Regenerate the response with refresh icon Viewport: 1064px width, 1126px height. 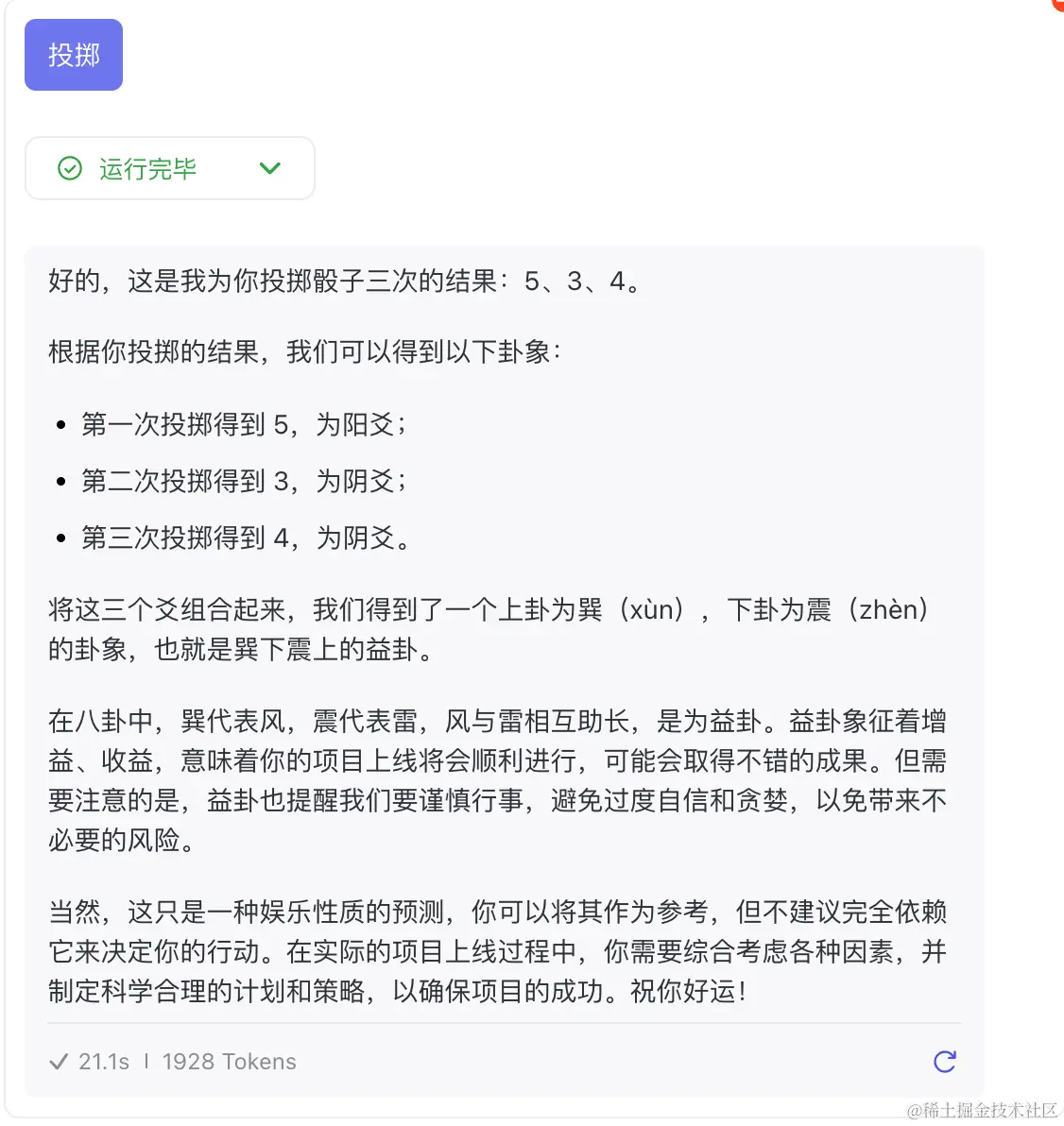click(x=944, y=1062)
